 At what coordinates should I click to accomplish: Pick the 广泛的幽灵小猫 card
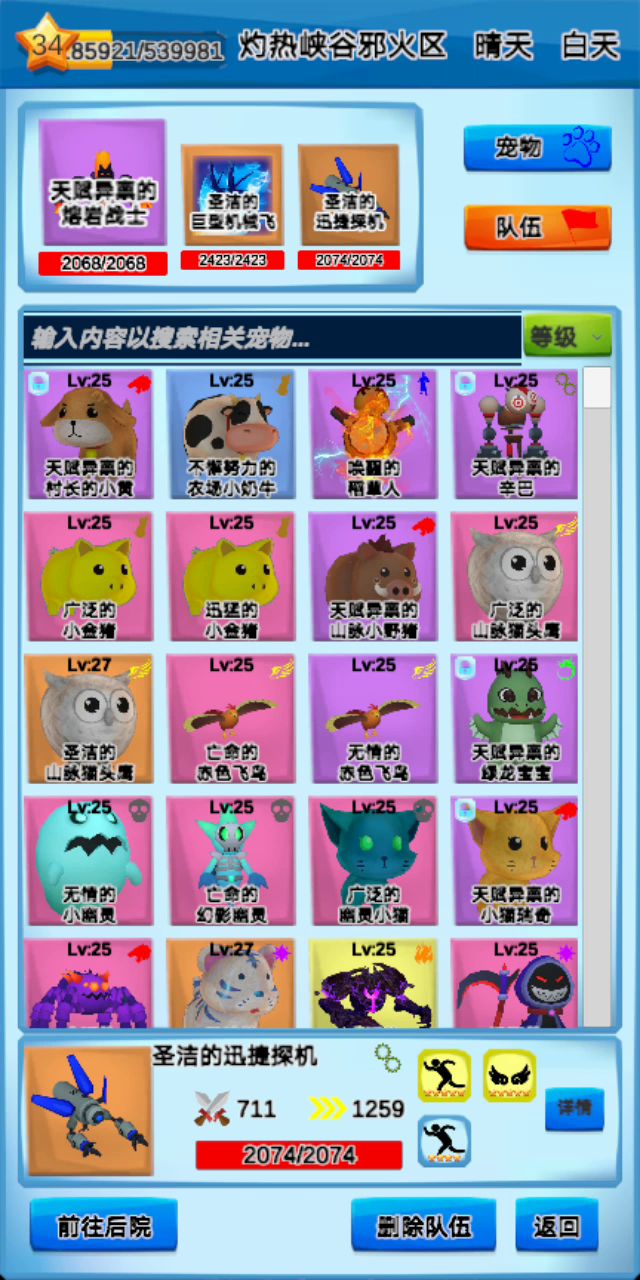pos(373,861)
